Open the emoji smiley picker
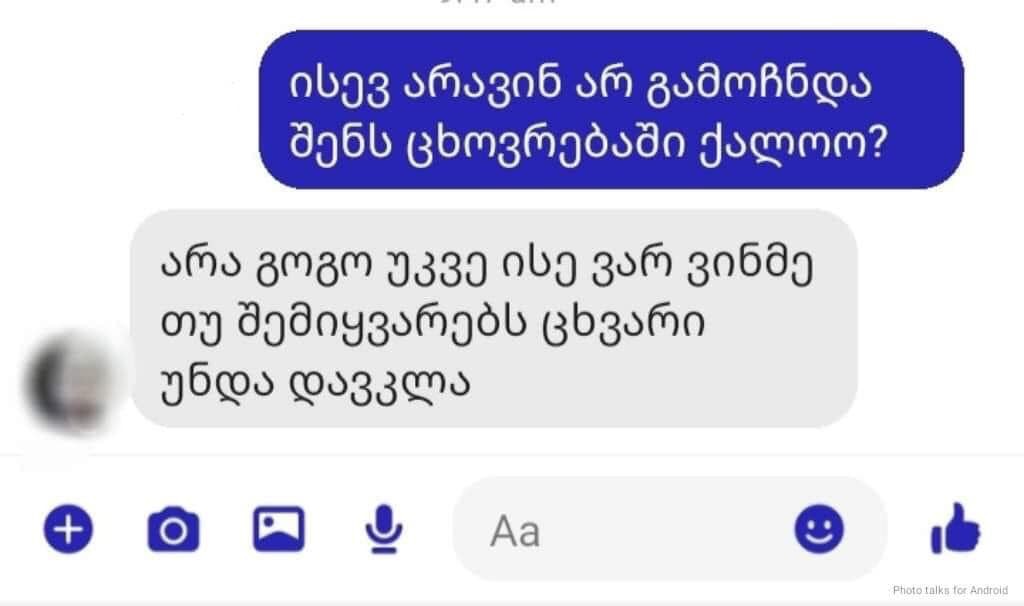 [x=819, y=529]
